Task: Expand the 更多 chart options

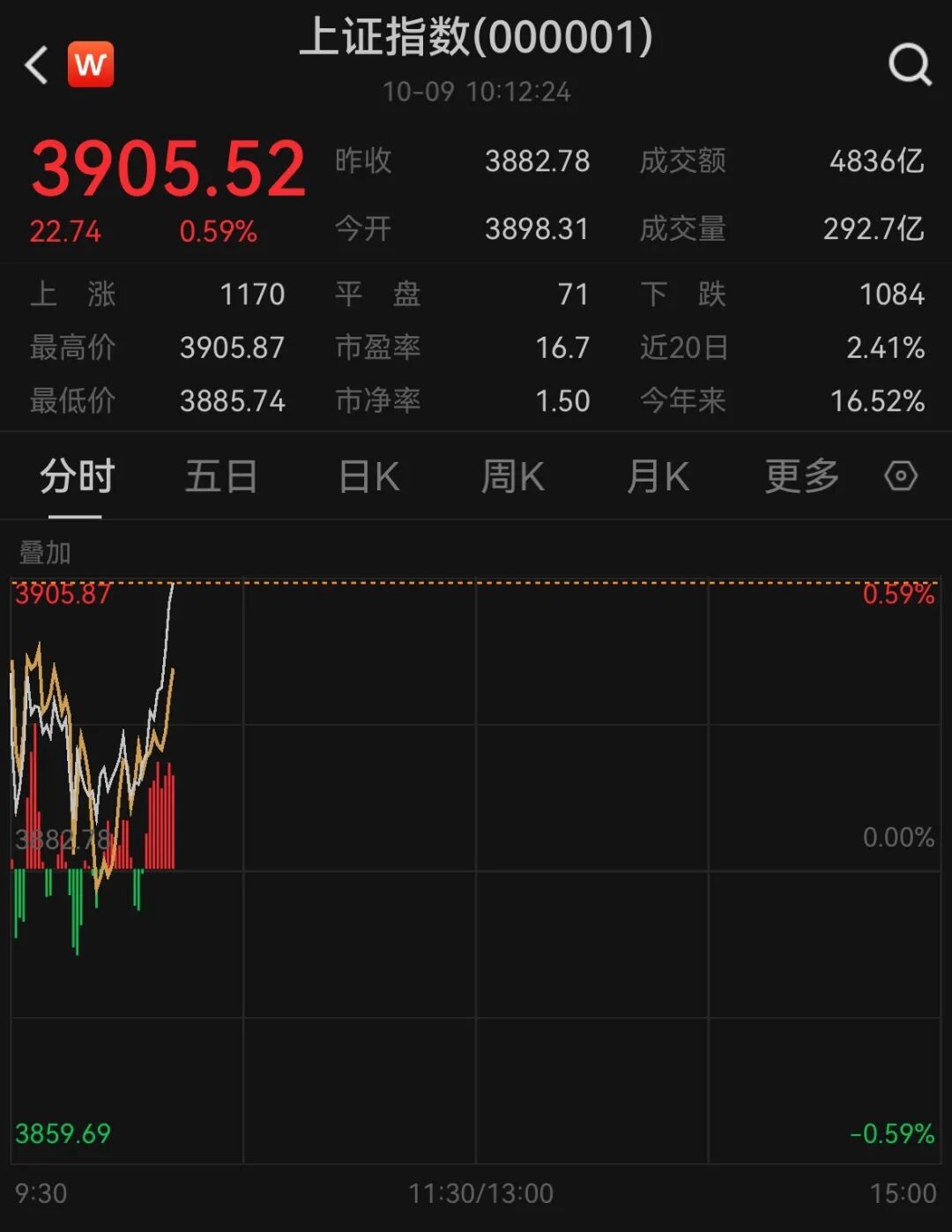Action: pos(801,477)
